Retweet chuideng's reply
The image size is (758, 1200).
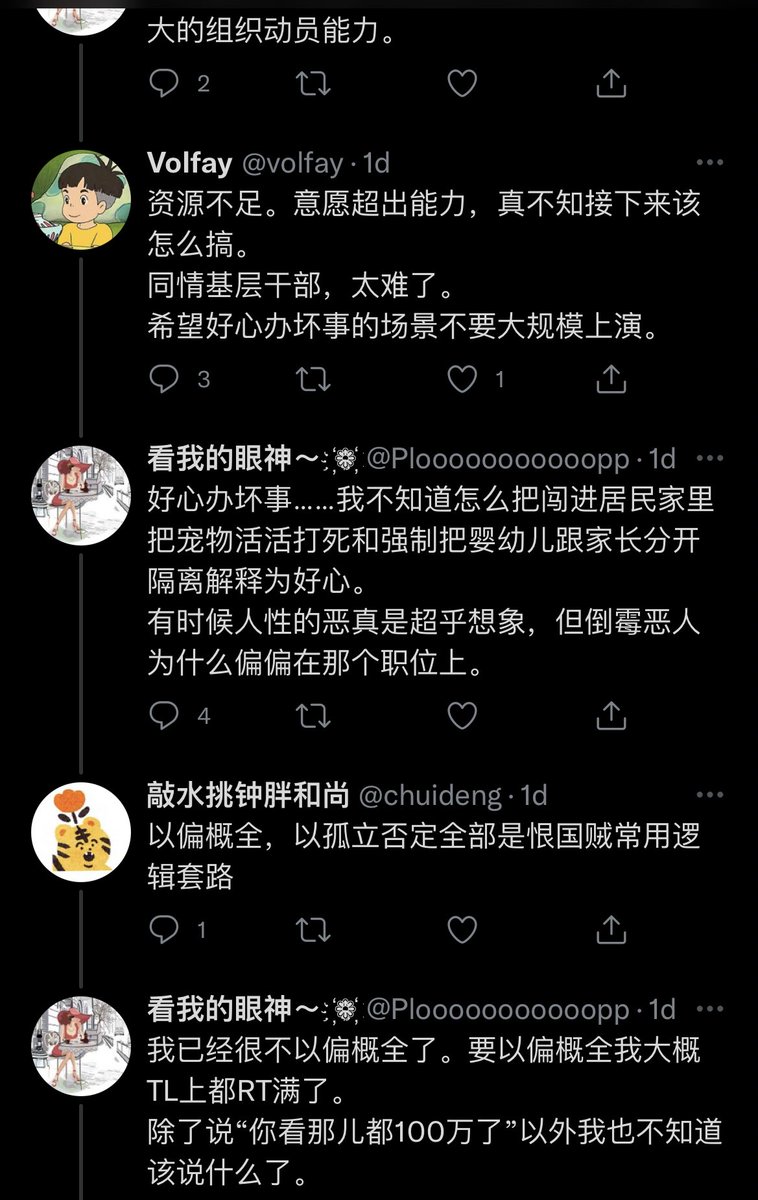click(313, 930)
